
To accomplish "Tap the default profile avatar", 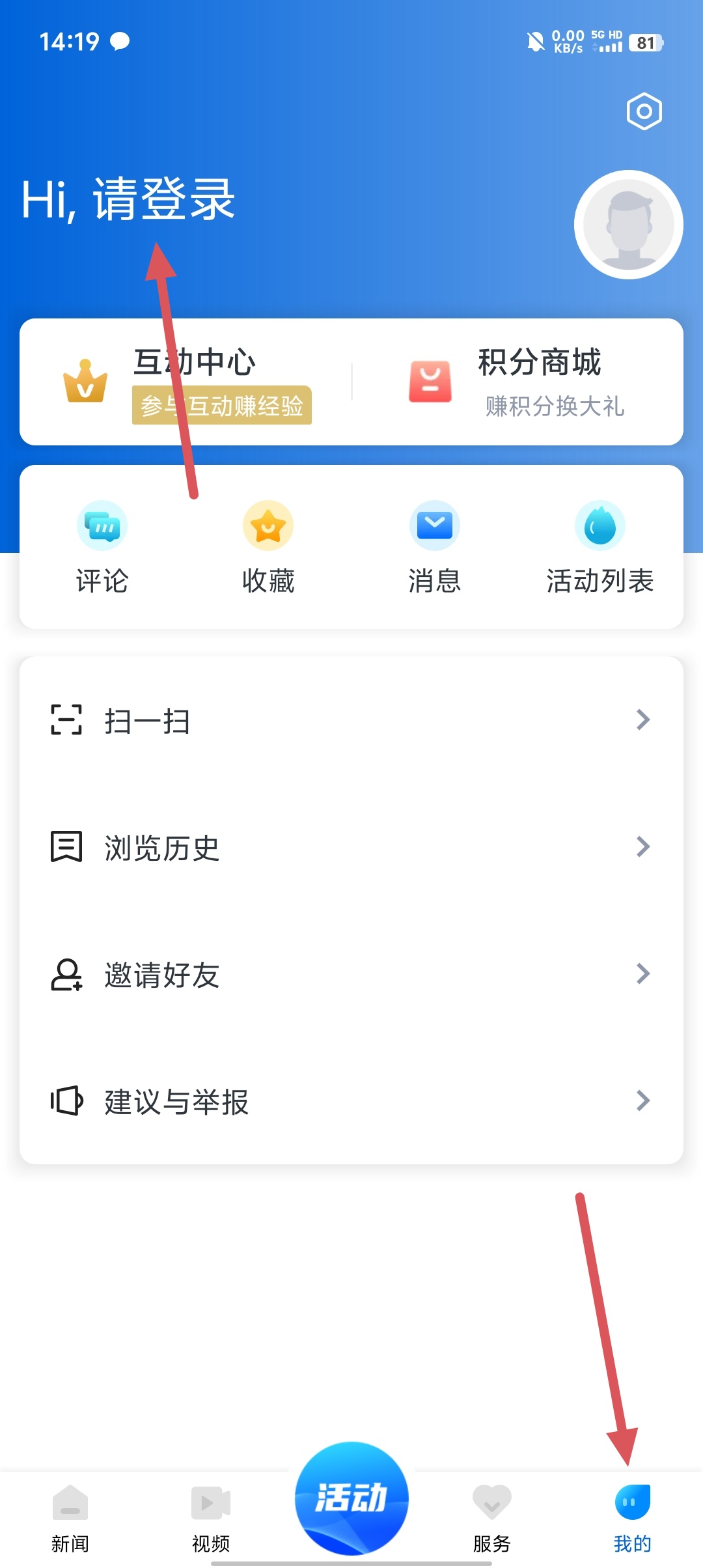I will [x=628, y=225].
